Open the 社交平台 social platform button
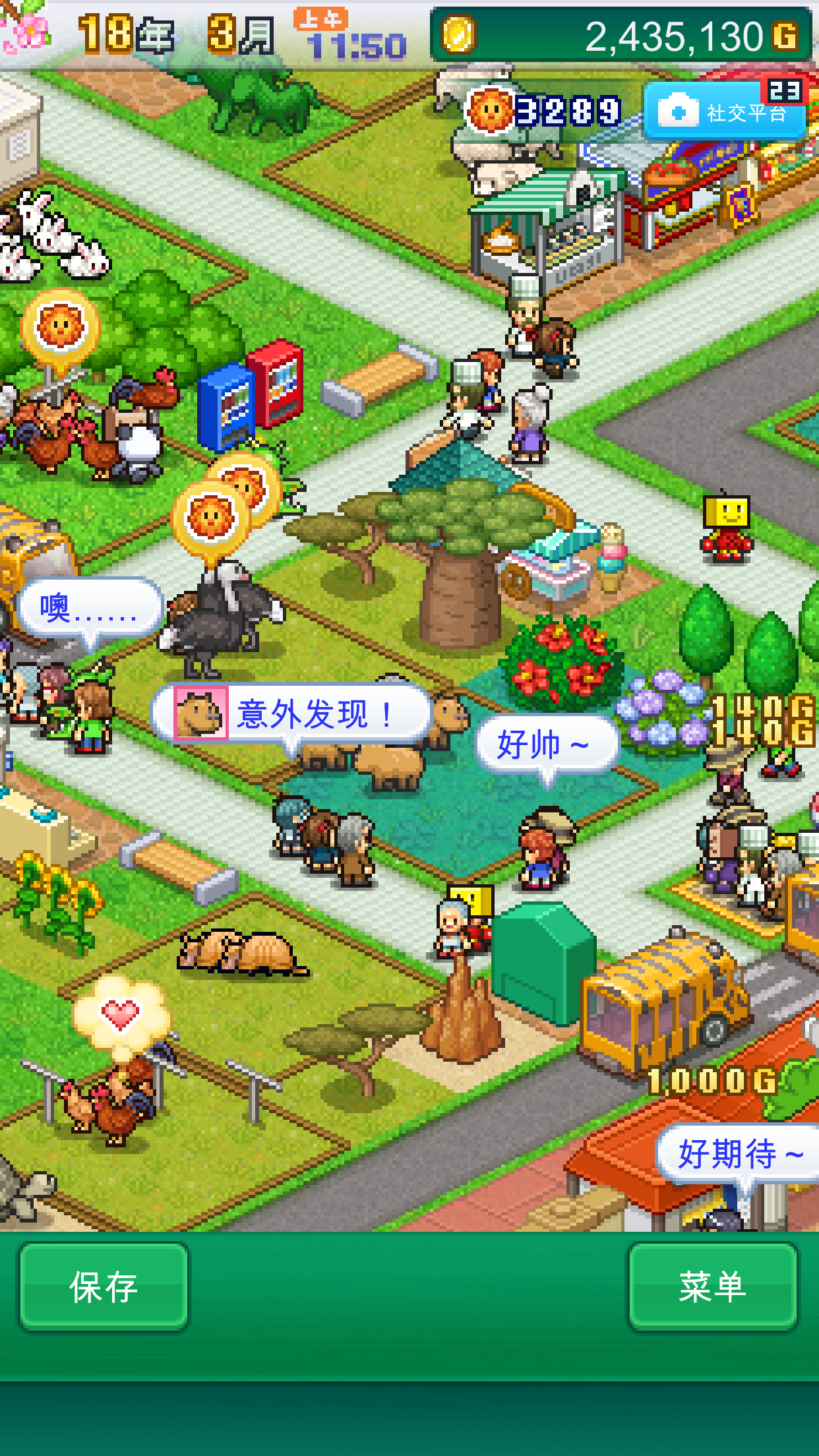Image resolution: width=819 pixels, height=1456 pixels. click(x=724, y=111)
